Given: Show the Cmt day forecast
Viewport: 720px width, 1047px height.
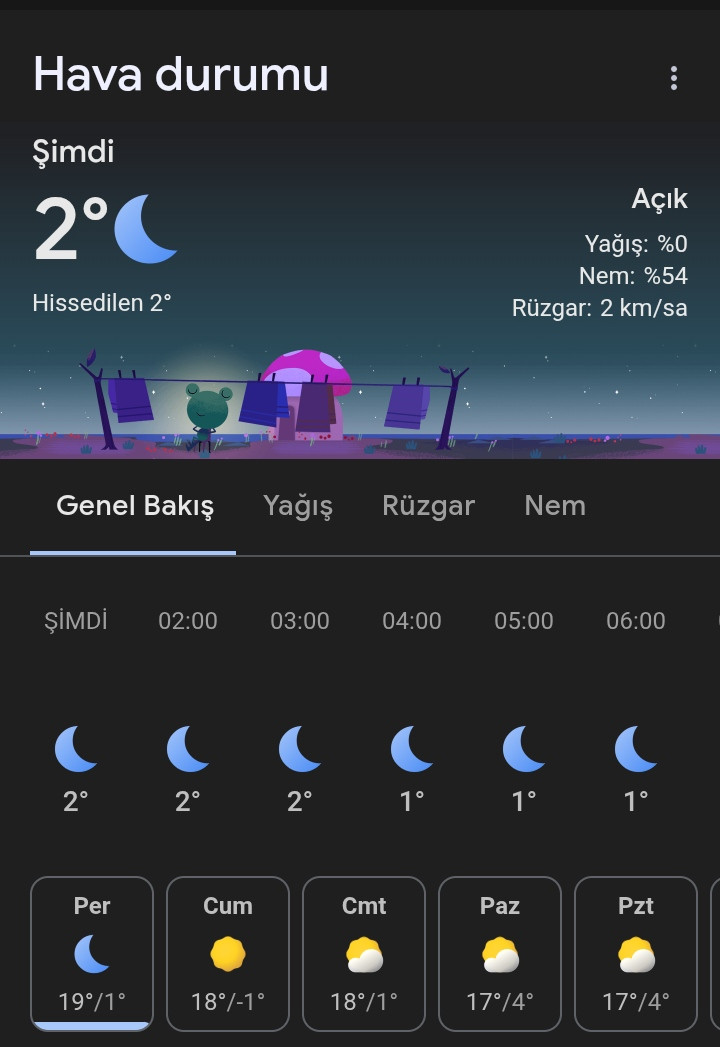Looking at the screenshot, I should (364, 953).
